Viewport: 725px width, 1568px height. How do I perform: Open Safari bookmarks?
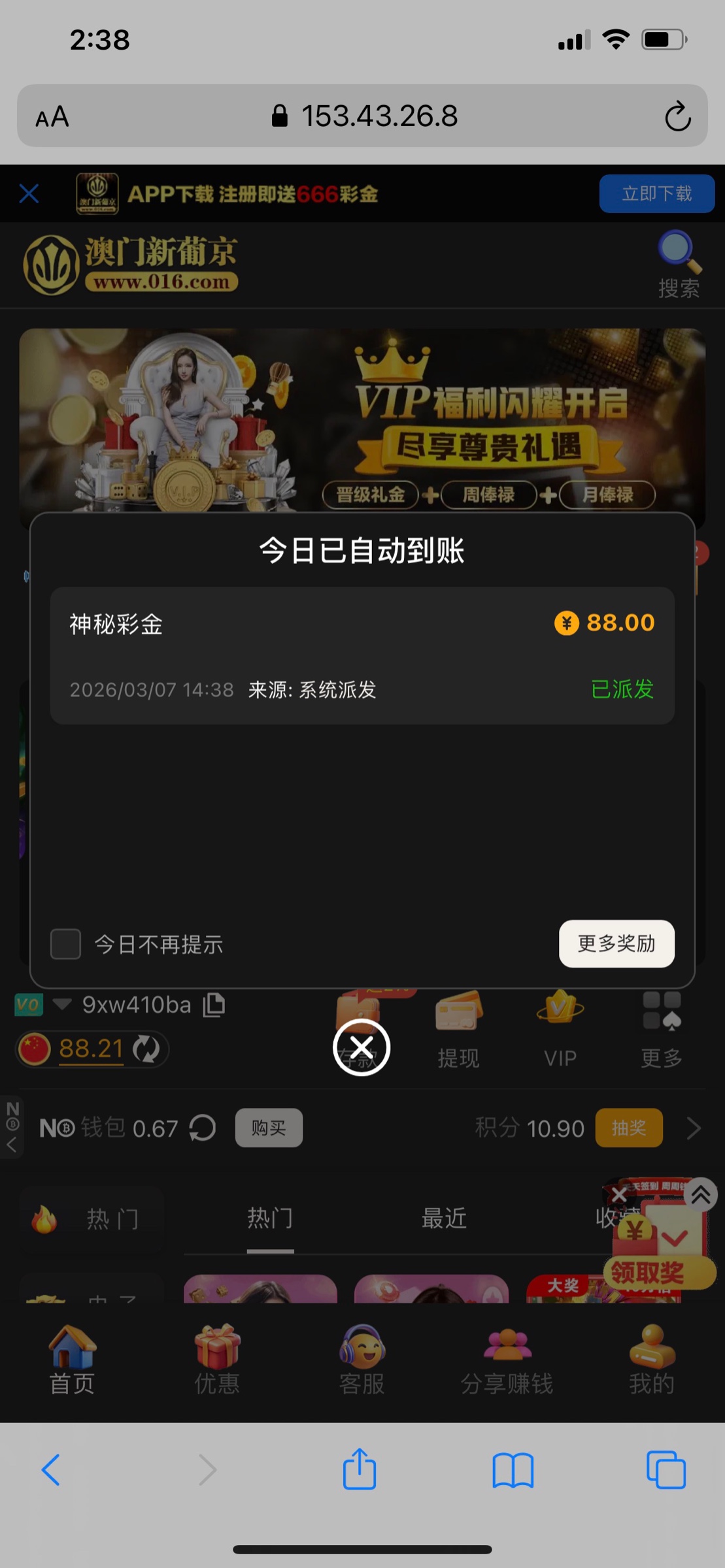[513, 1469]
